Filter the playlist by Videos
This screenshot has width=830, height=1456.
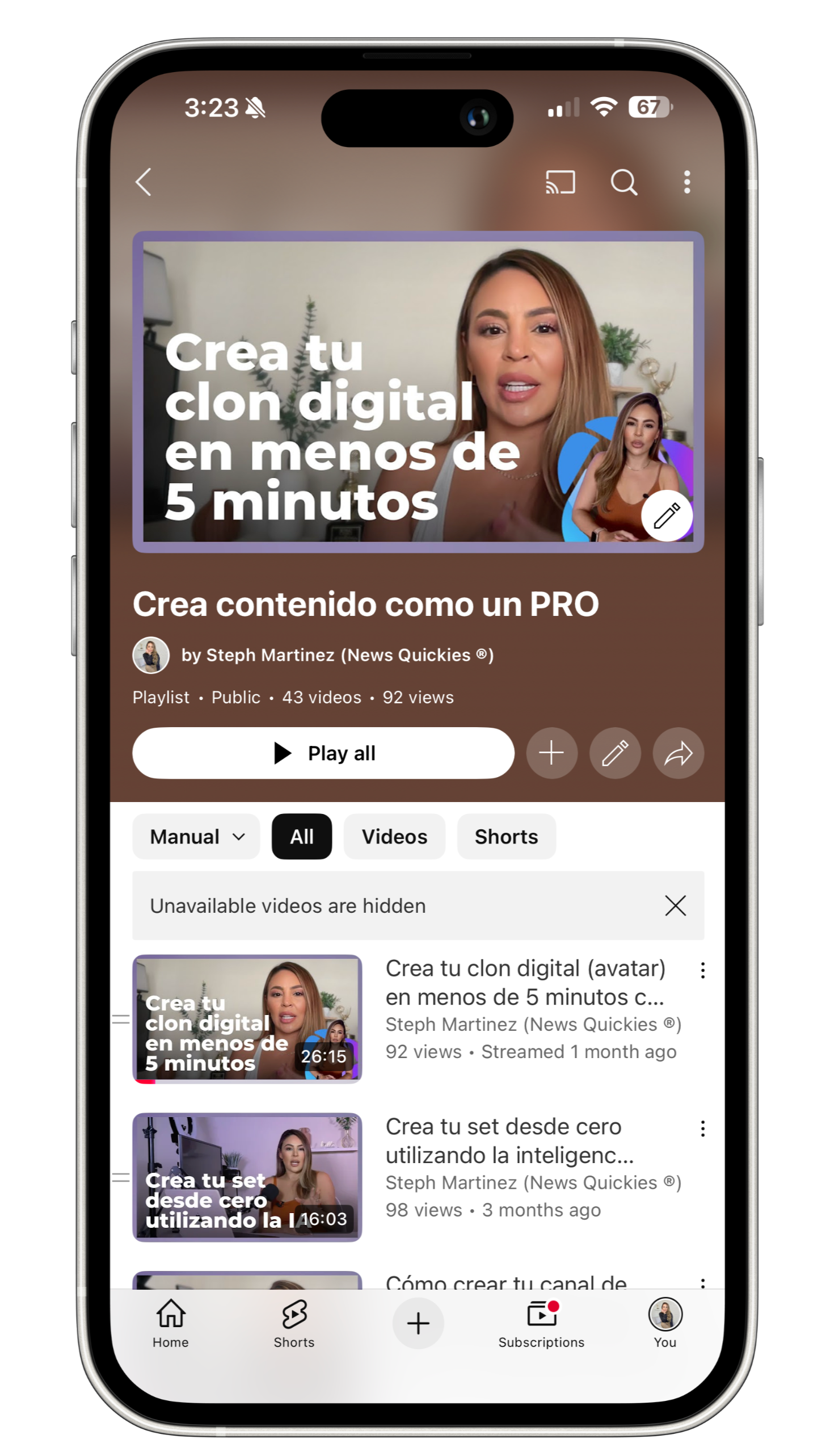394,837
